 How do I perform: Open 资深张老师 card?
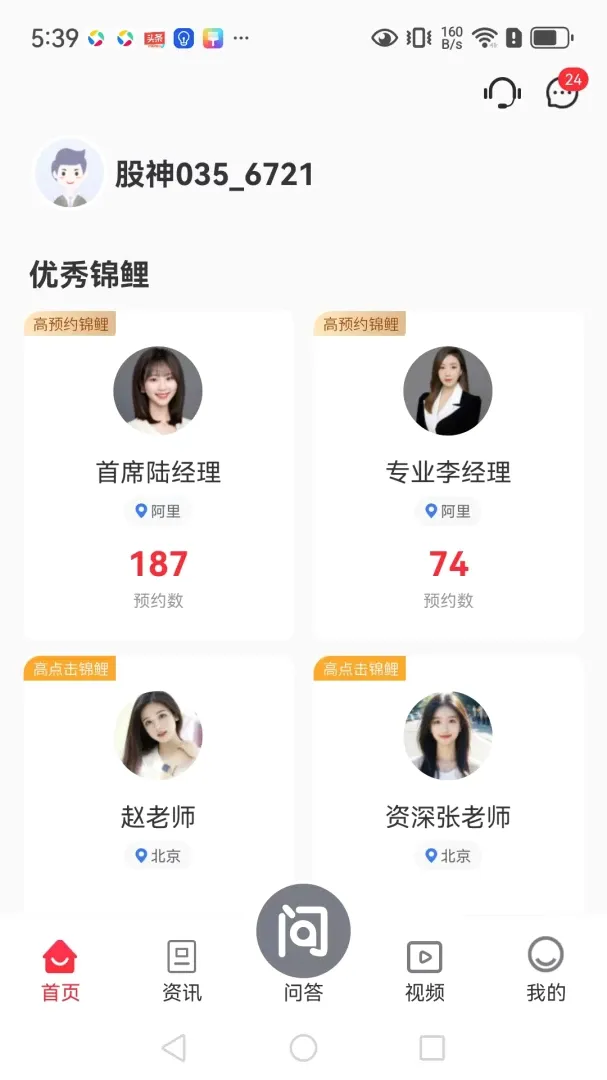(449, 785)
